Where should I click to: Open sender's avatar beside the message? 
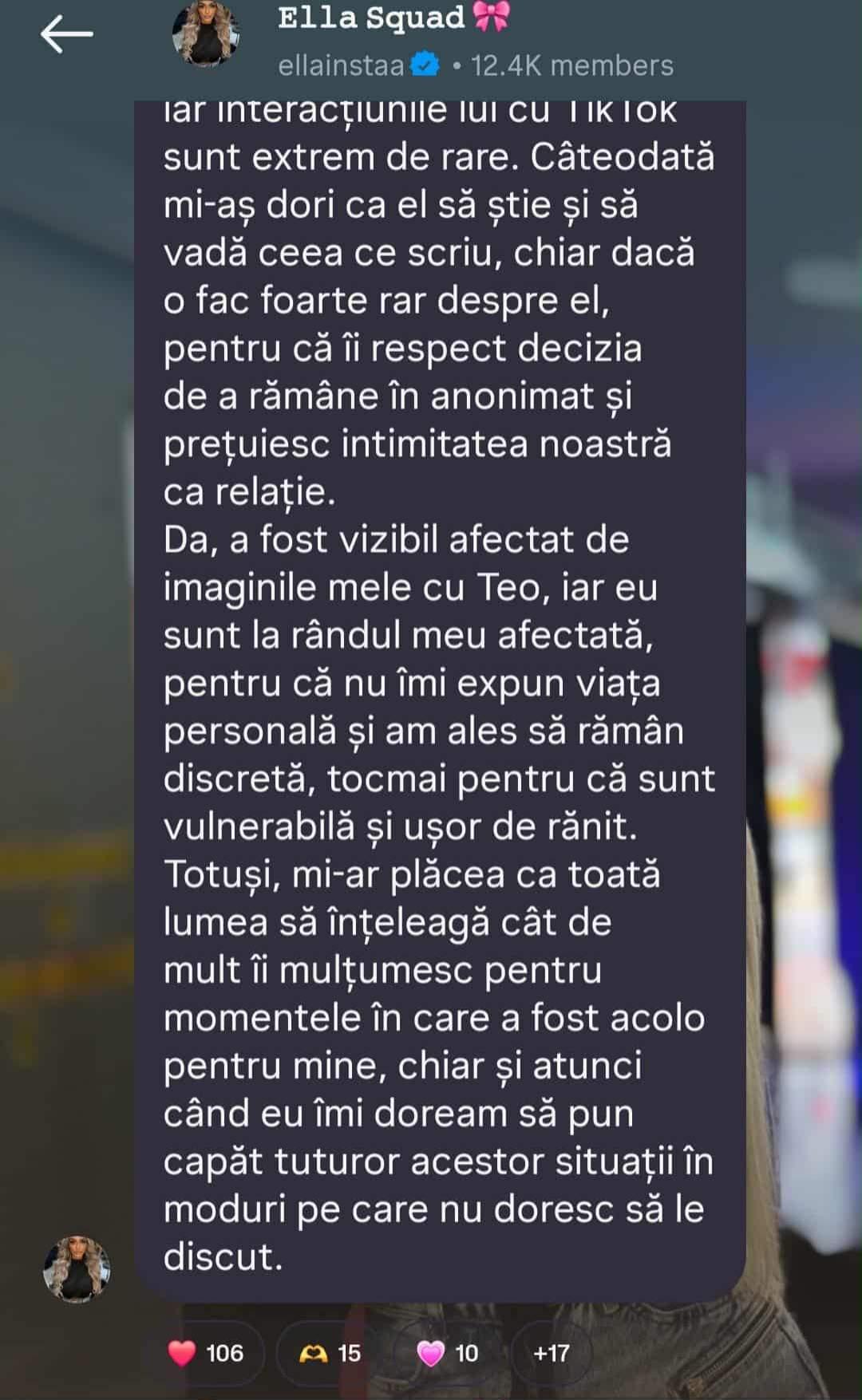click(x=77, y=1270)
